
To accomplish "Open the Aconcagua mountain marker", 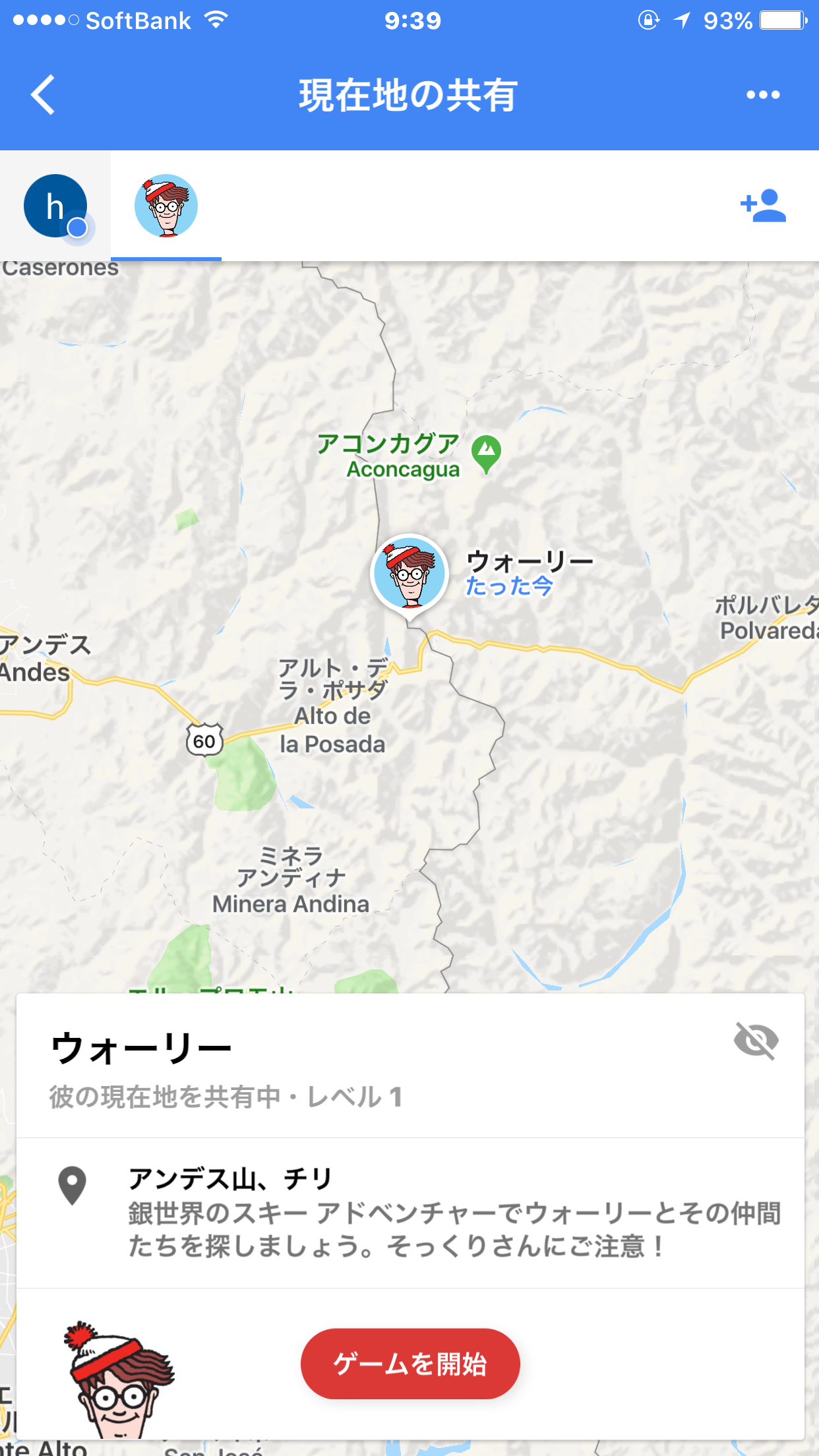I will pyautogui.click(x=487, y=453).
